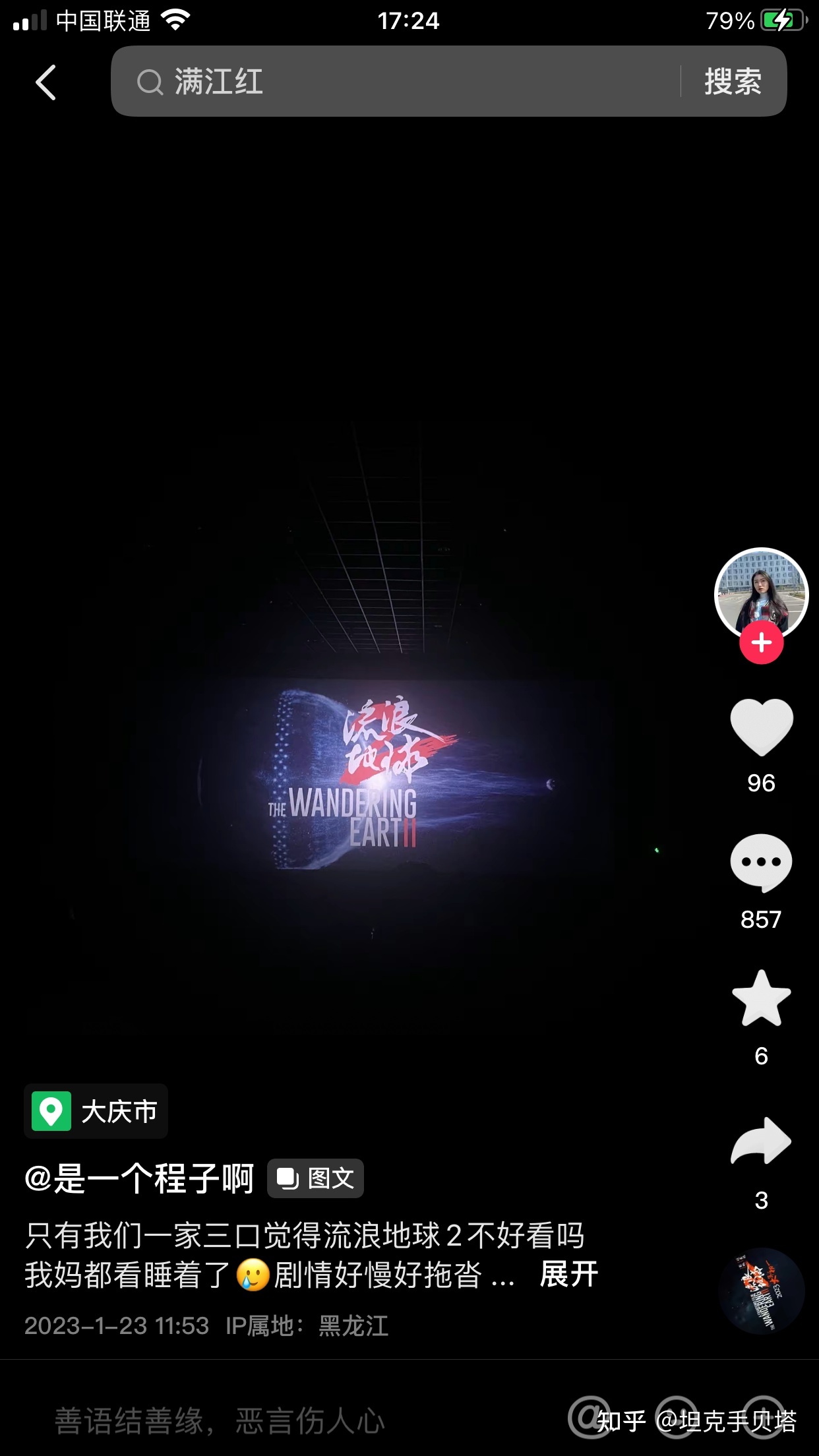The width and height of the screenshot is (819, 1456).
Task: Open the 大庆市 location tag
Action: click(96, 1111)
